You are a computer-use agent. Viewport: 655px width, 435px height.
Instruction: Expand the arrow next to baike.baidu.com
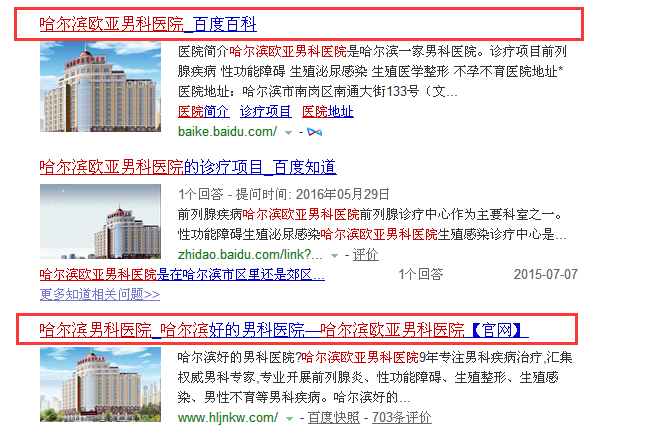pos(288,132)
